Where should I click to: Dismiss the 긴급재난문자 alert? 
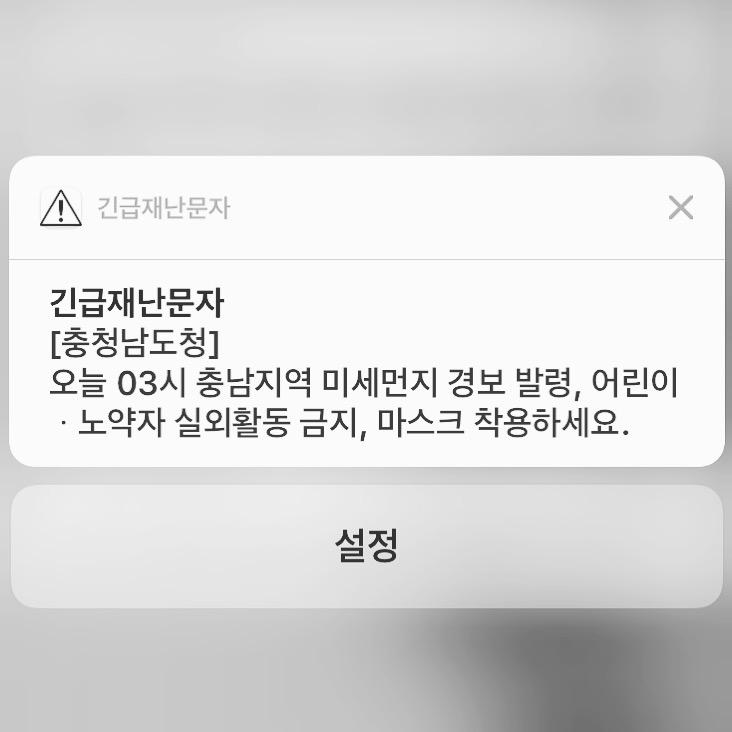click(x=680, y=208)
